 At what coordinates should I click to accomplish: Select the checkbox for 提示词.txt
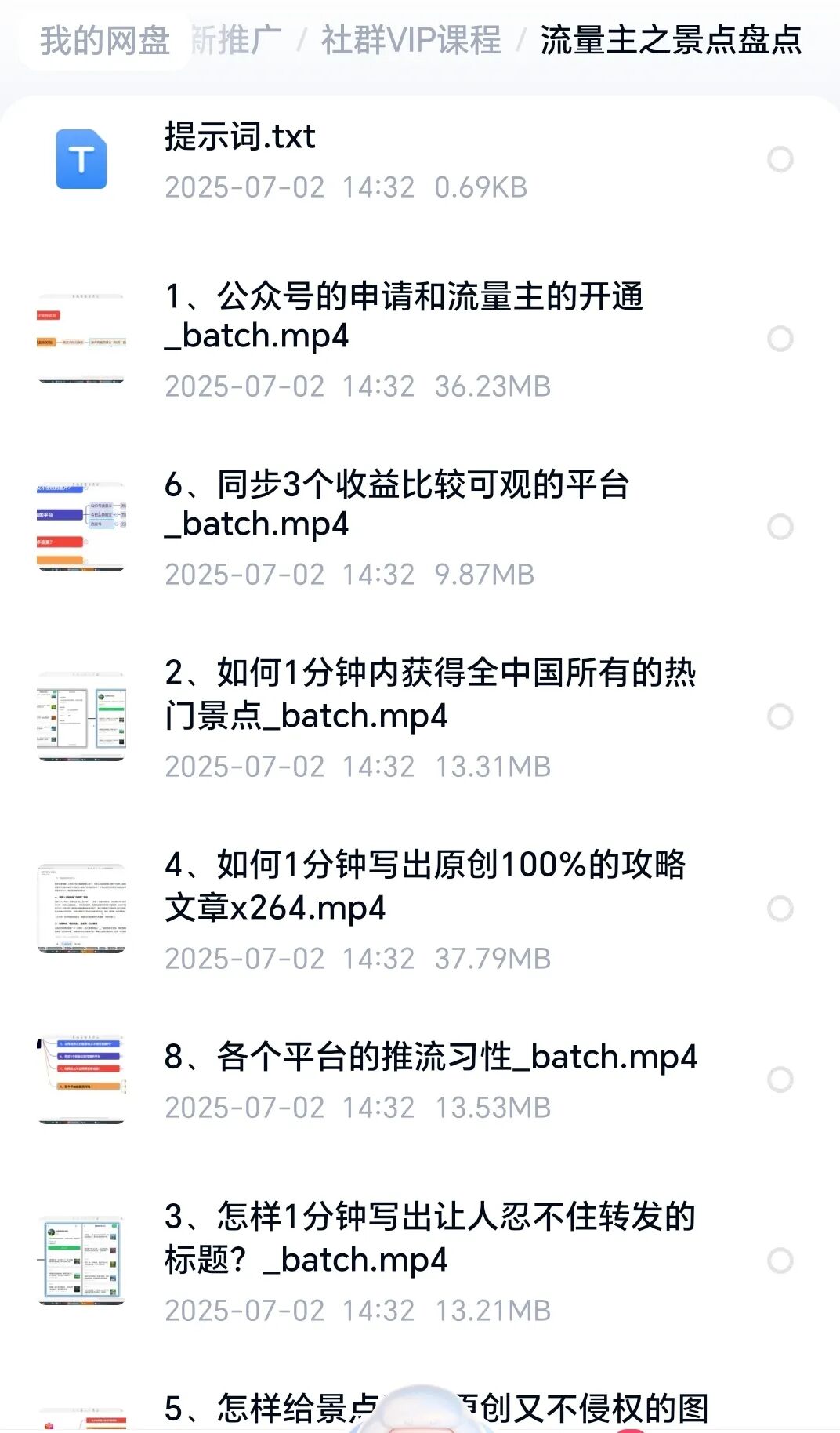(x=780, y=160)
